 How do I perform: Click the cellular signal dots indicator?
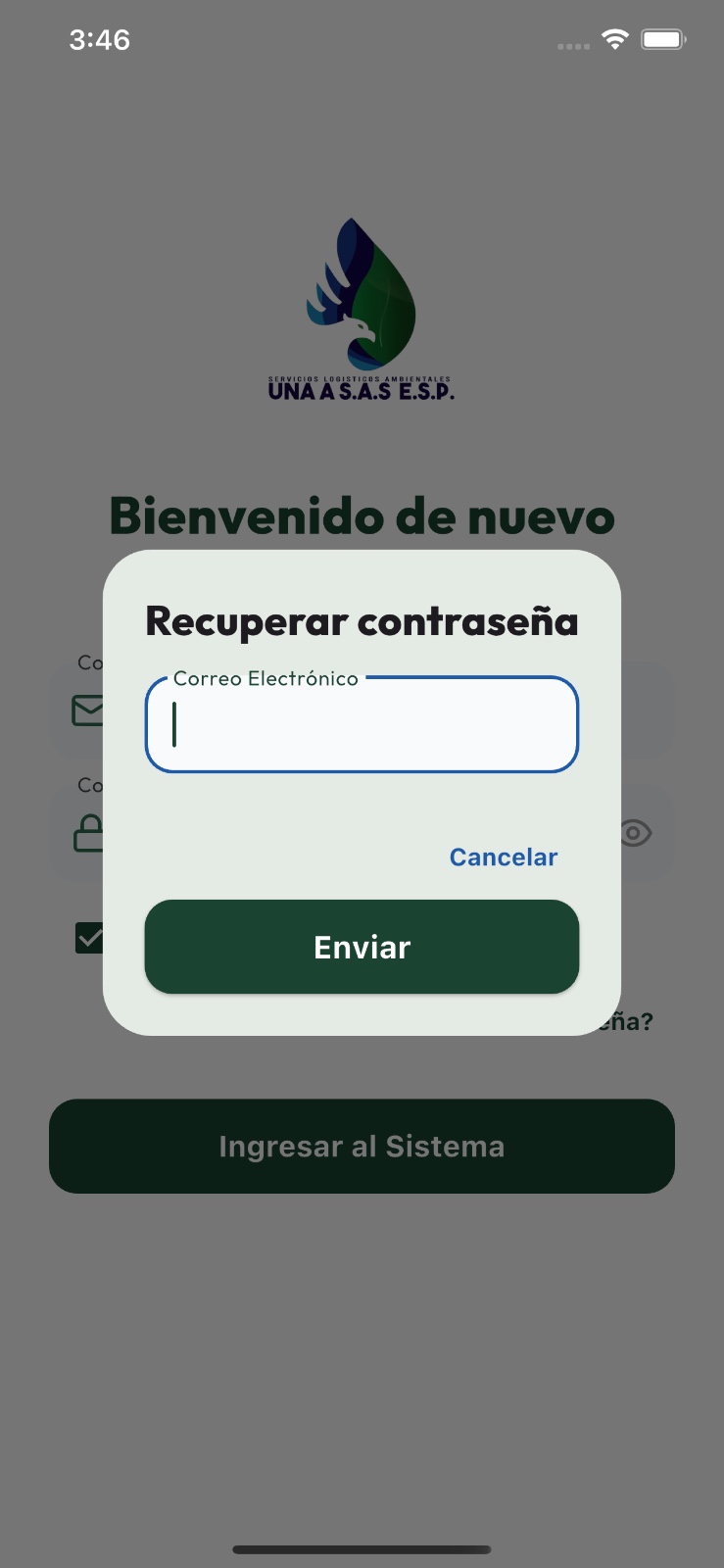point(572,45)
